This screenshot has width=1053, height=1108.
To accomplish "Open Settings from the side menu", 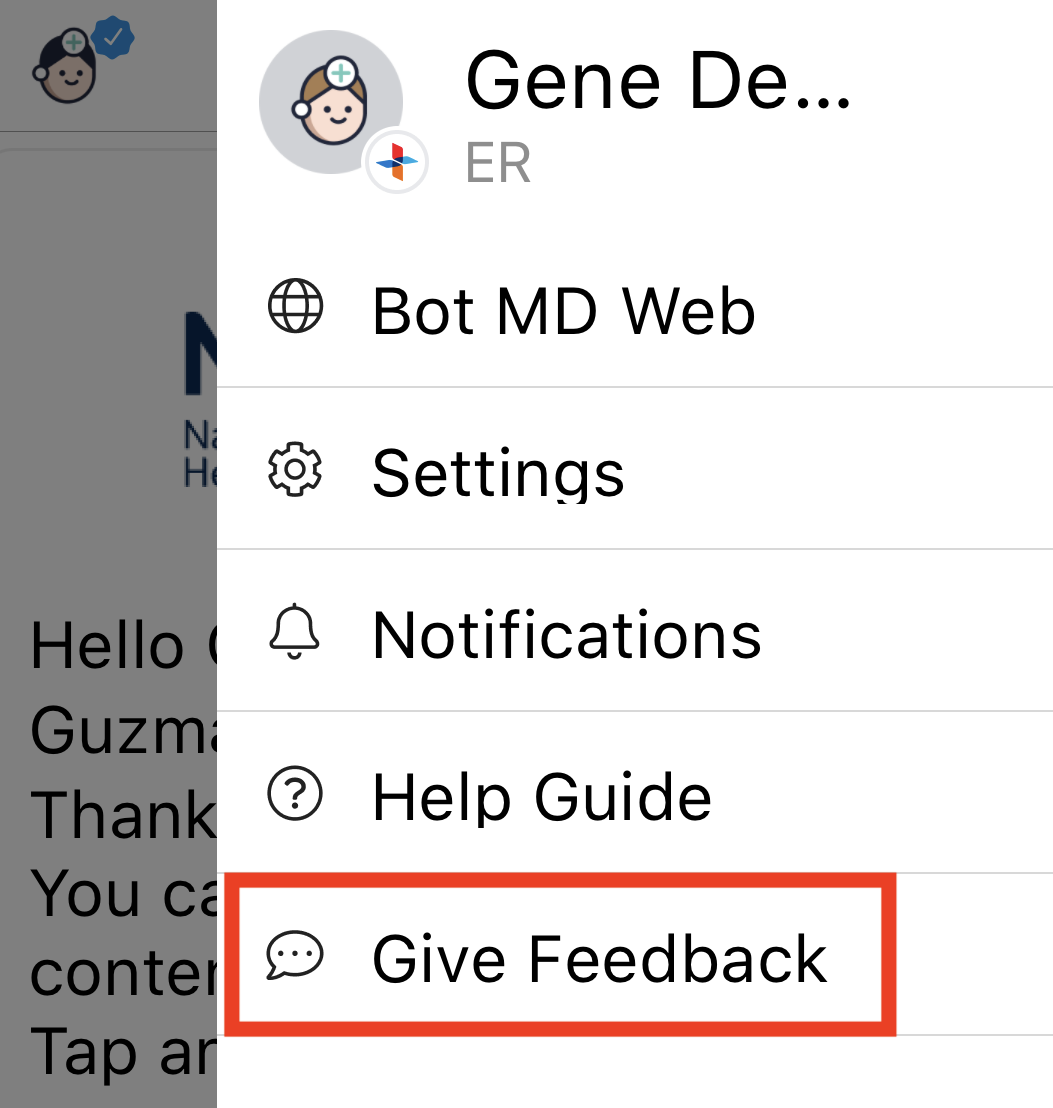I will (x=498, y=471).
